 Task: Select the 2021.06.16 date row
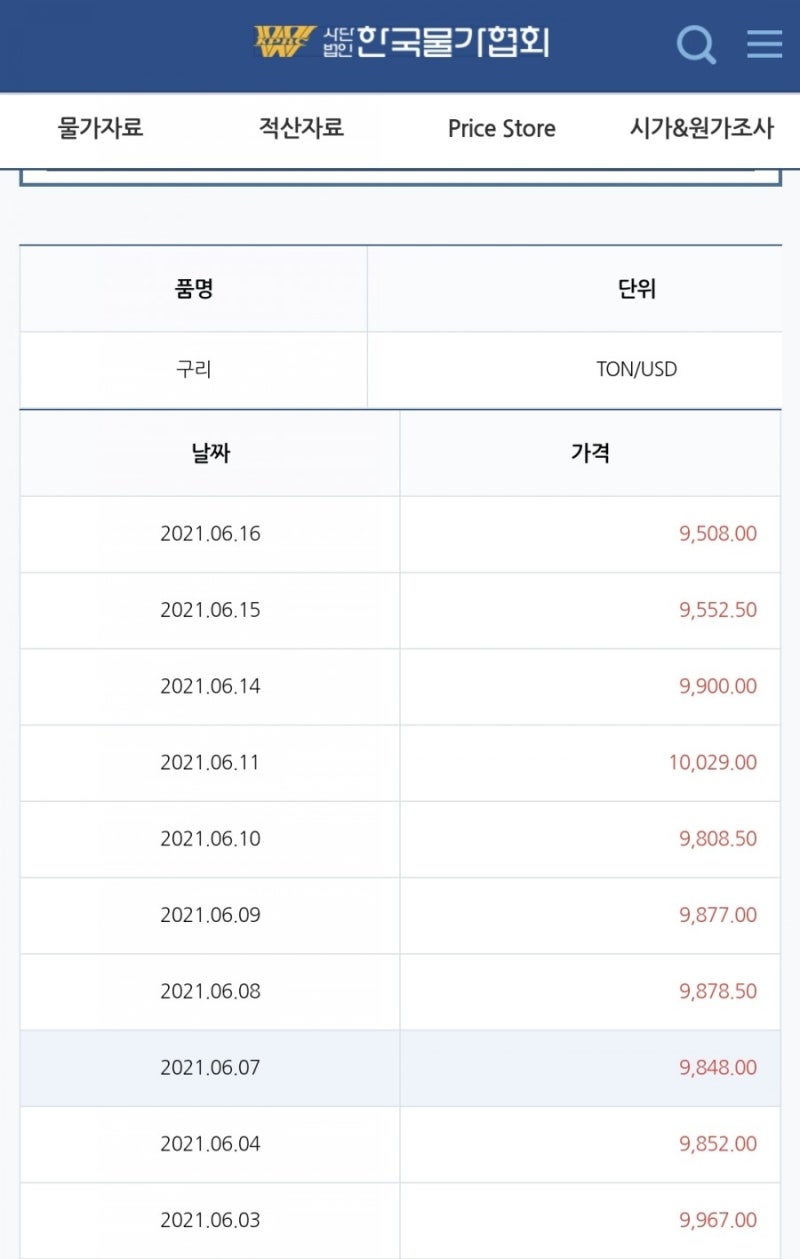pyautogui.click(x=208, y=533)
